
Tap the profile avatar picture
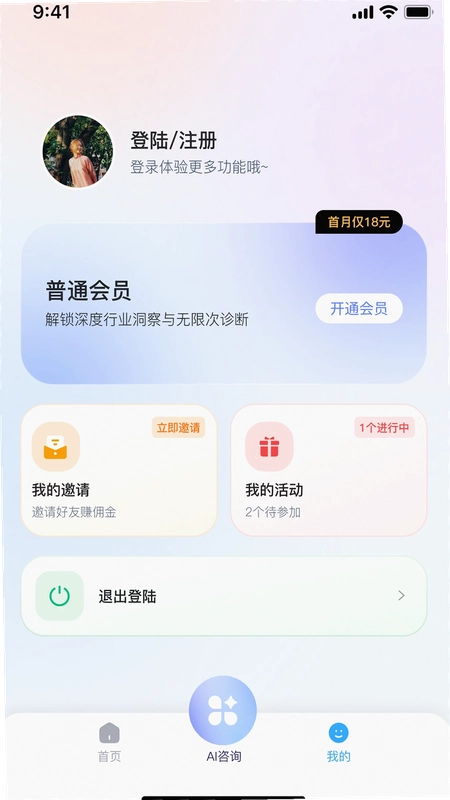click(x=78, y=151)
